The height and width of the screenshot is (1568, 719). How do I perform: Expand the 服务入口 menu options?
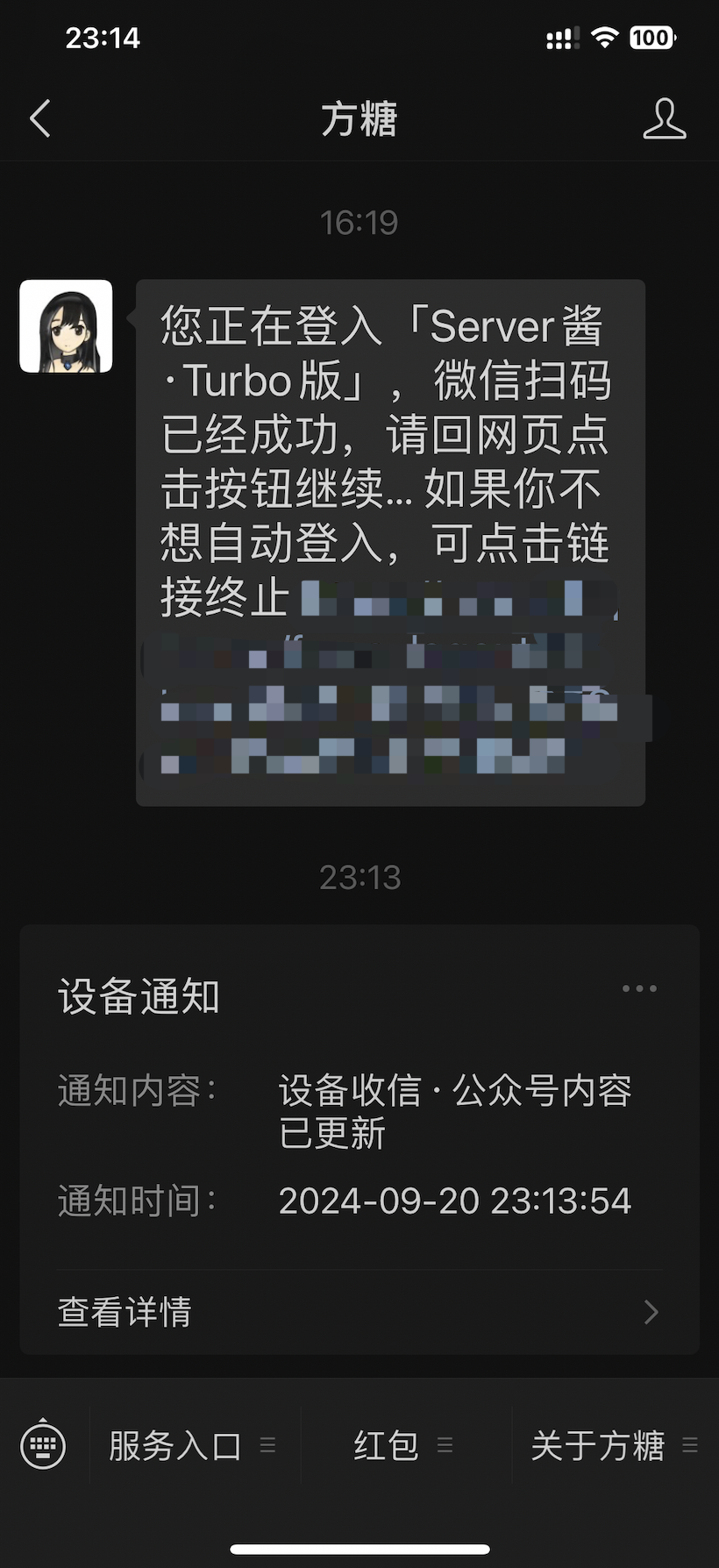pos(267,1445)
